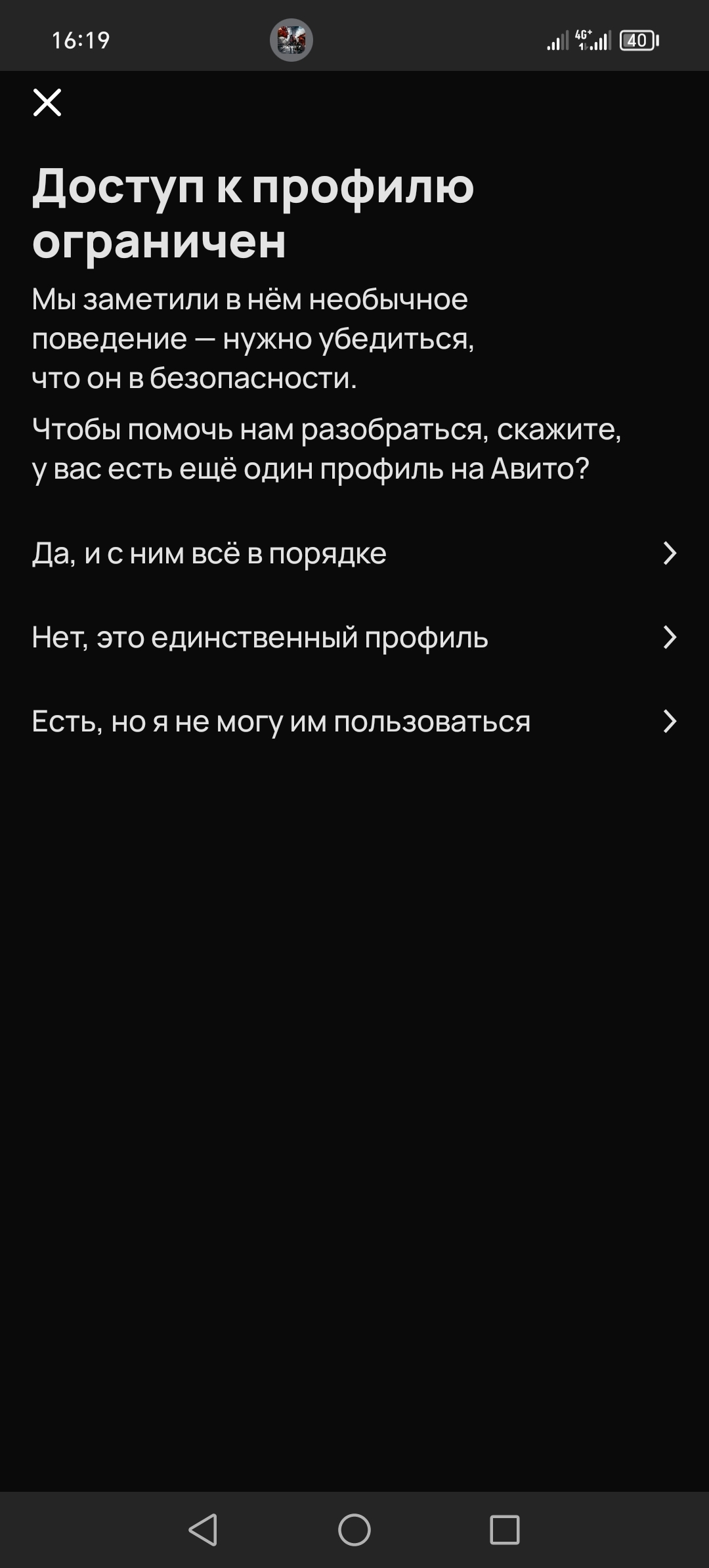Pick 'Есть, но я не могу им пользоваться'

(354, 722)
